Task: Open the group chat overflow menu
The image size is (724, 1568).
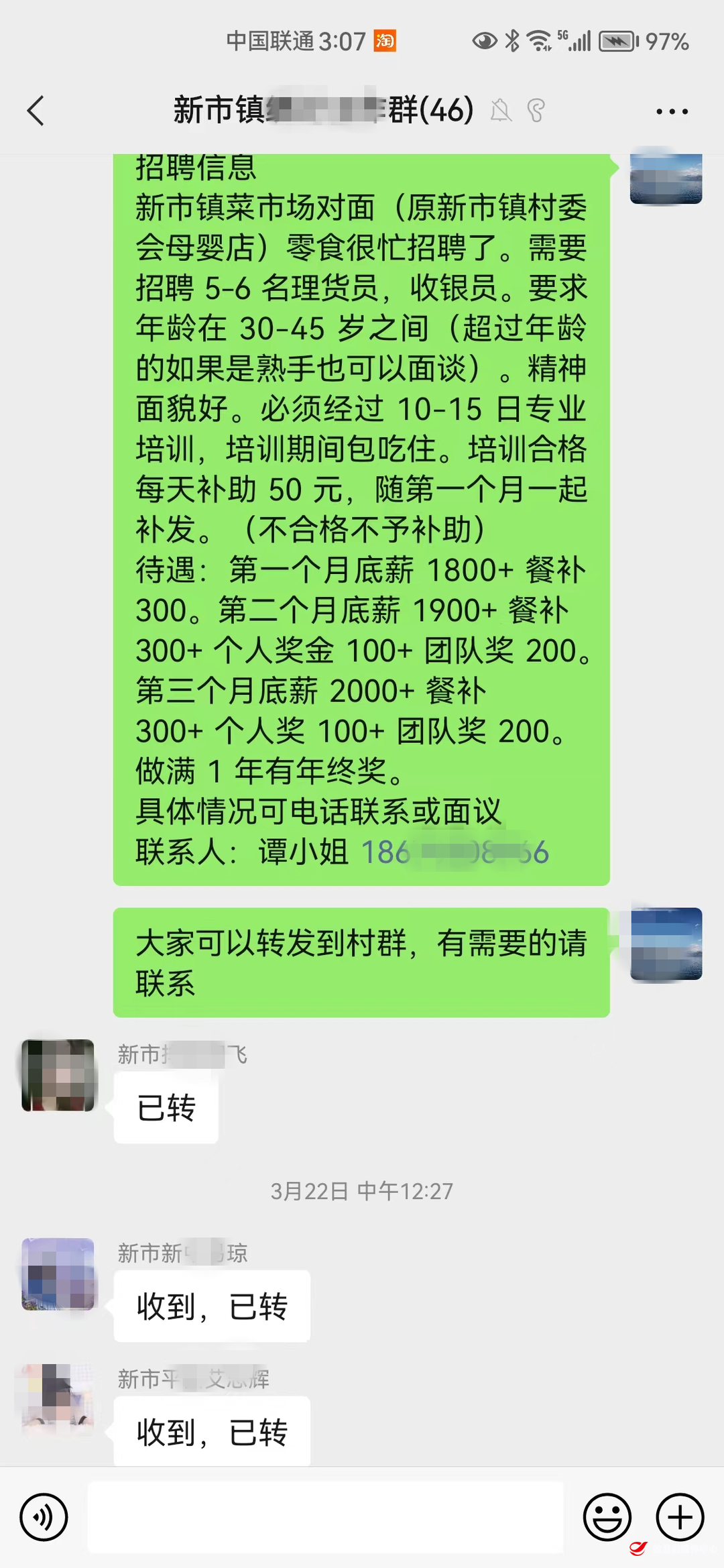Action: (672, 111)
